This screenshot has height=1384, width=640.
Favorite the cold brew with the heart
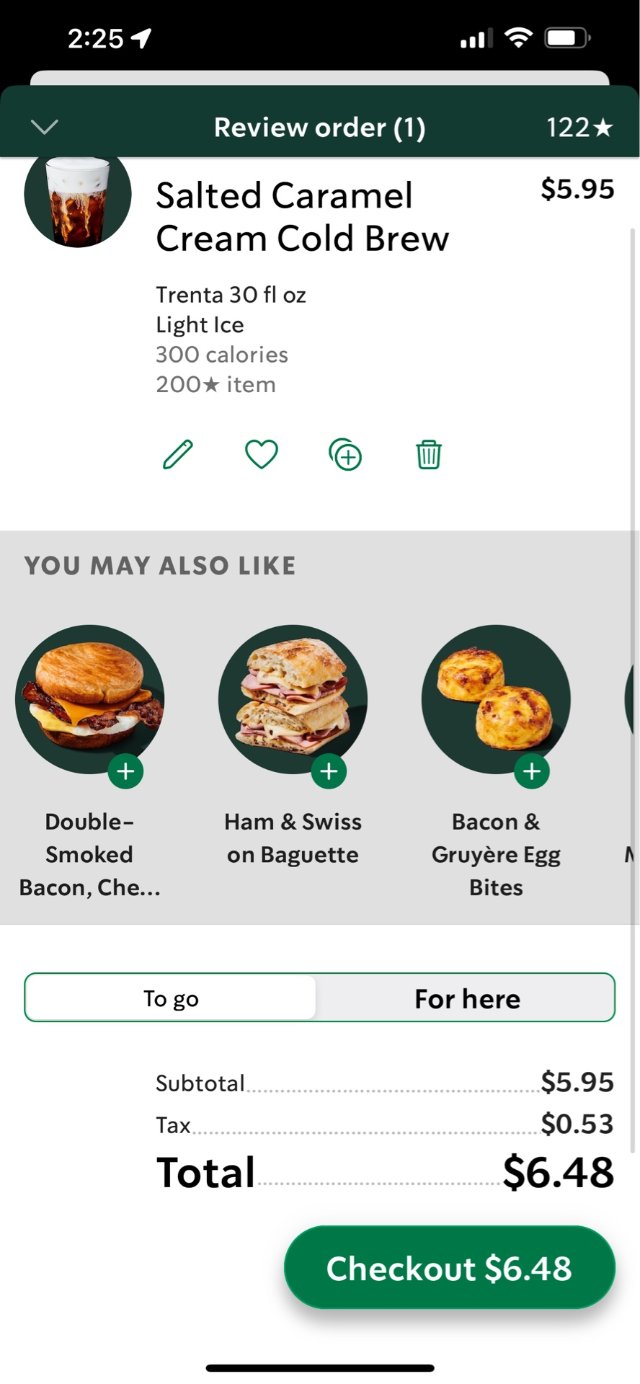pyautogui.click(x=261, y=455)
